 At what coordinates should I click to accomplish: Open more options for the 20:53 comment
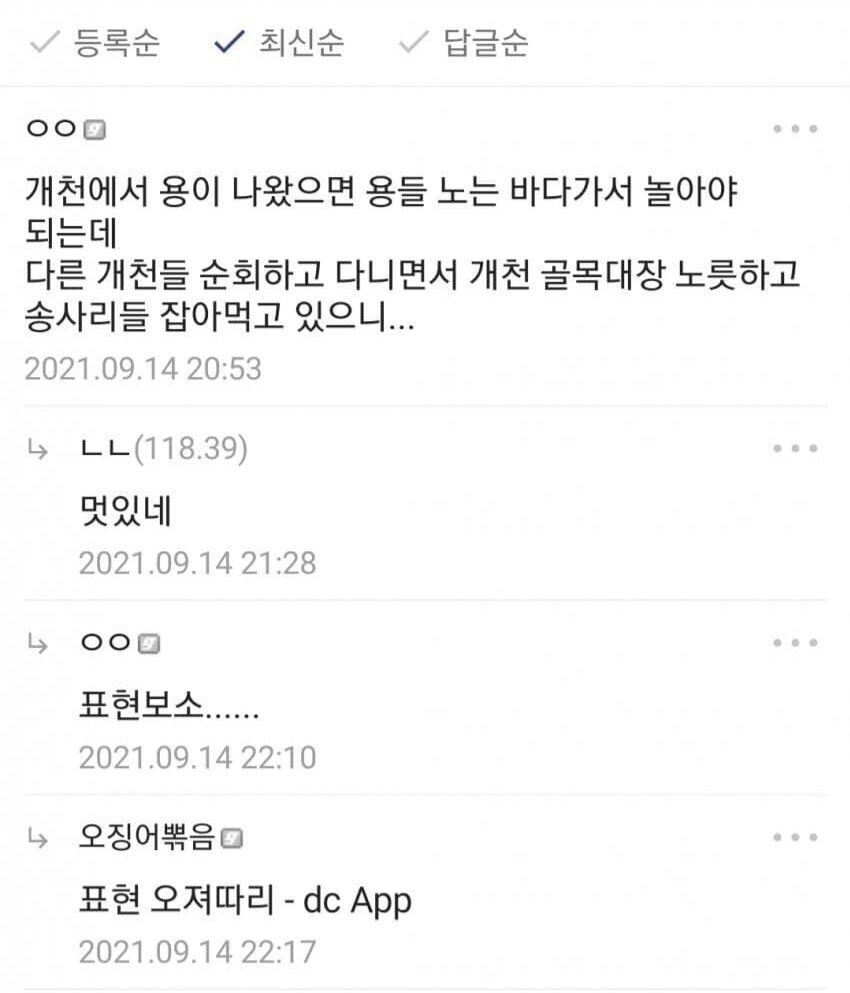pyautogui.click(x=795, y=129)
